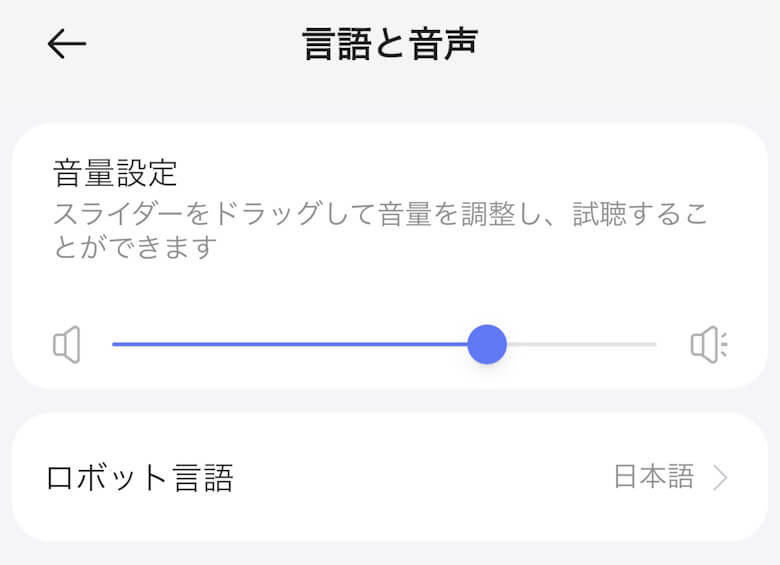
Task: Tap the volume slider knob
Action: coord(487,344)
